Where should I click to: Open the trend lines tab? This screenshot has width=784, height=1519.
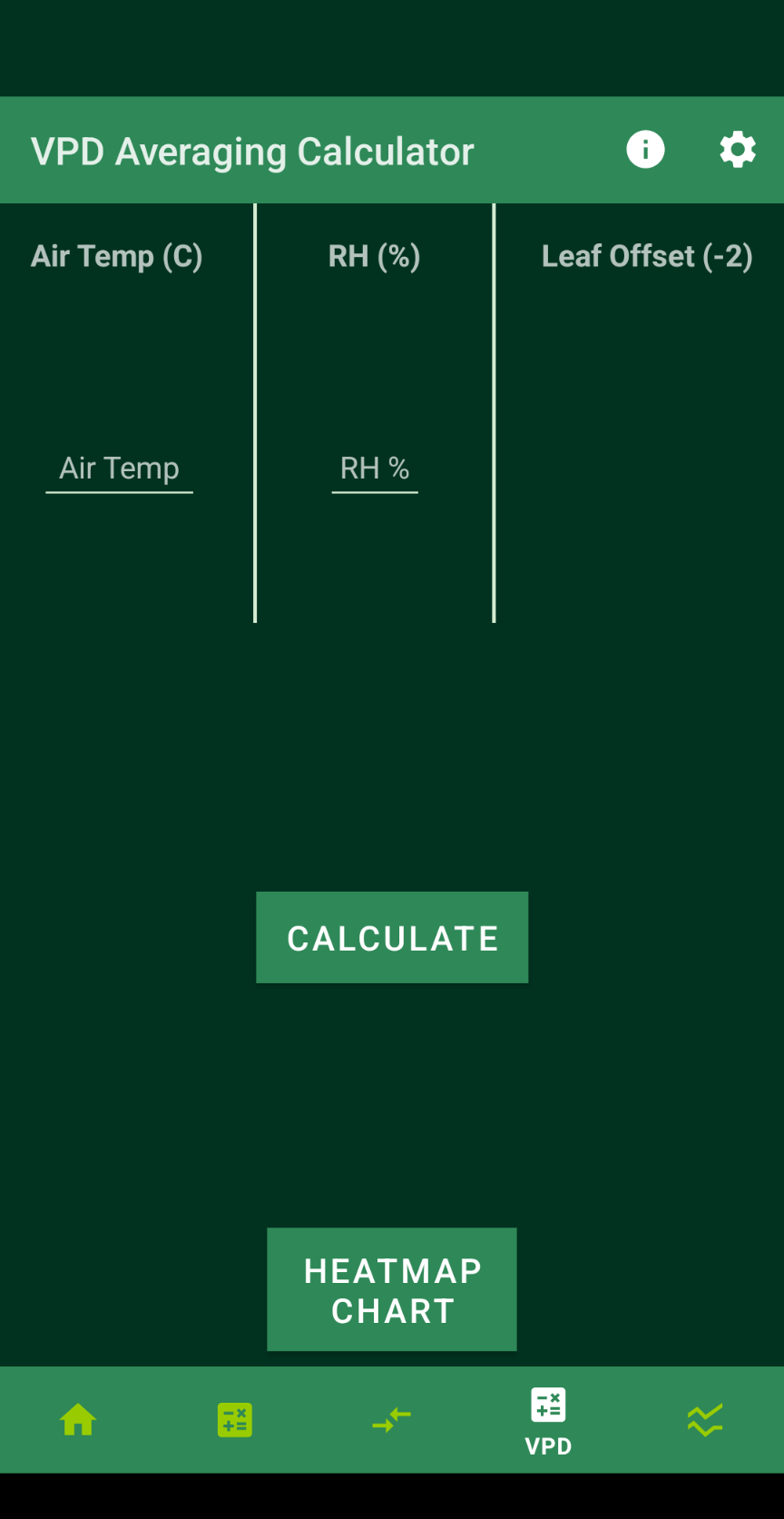[x=705, y=1419]
